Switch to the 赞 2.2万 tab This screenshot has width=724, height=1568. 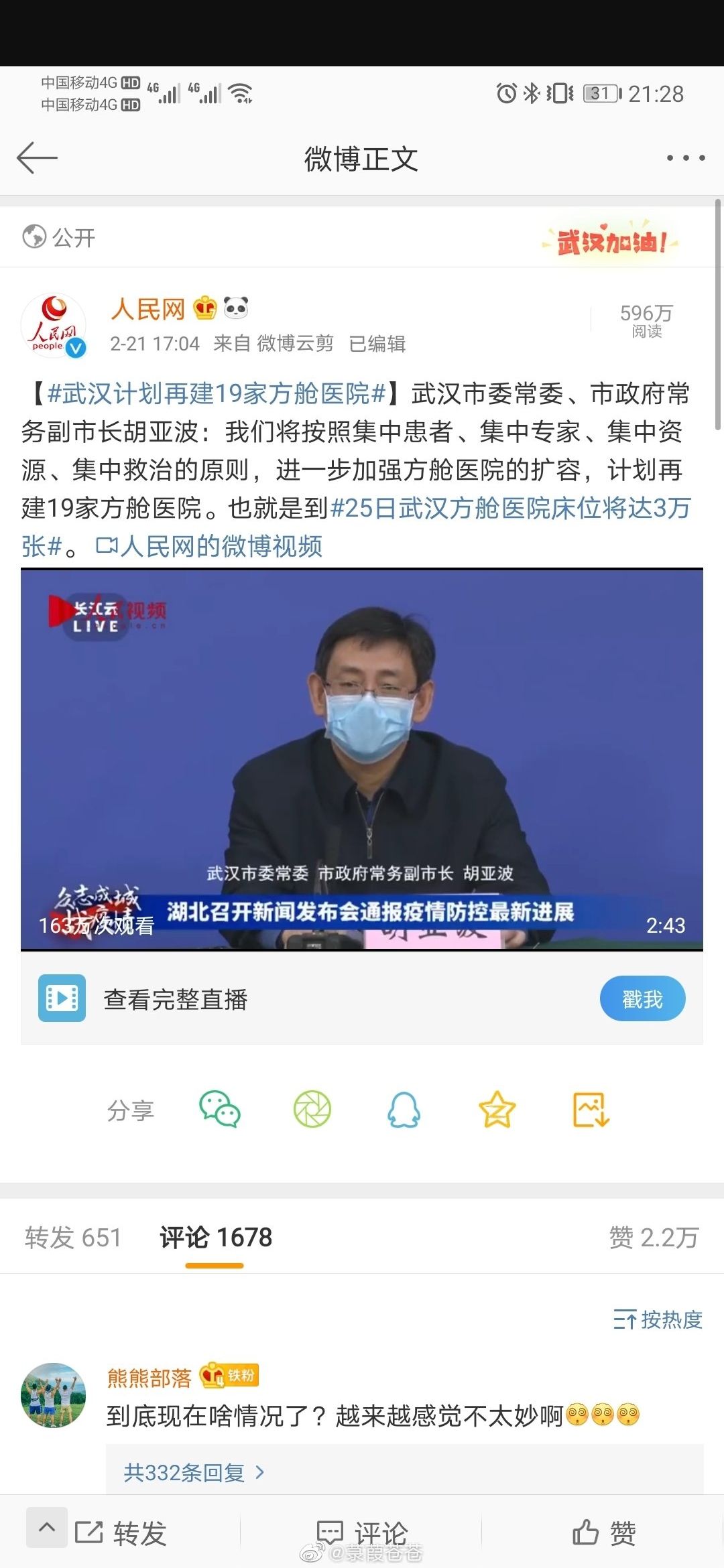[654, 1238]
